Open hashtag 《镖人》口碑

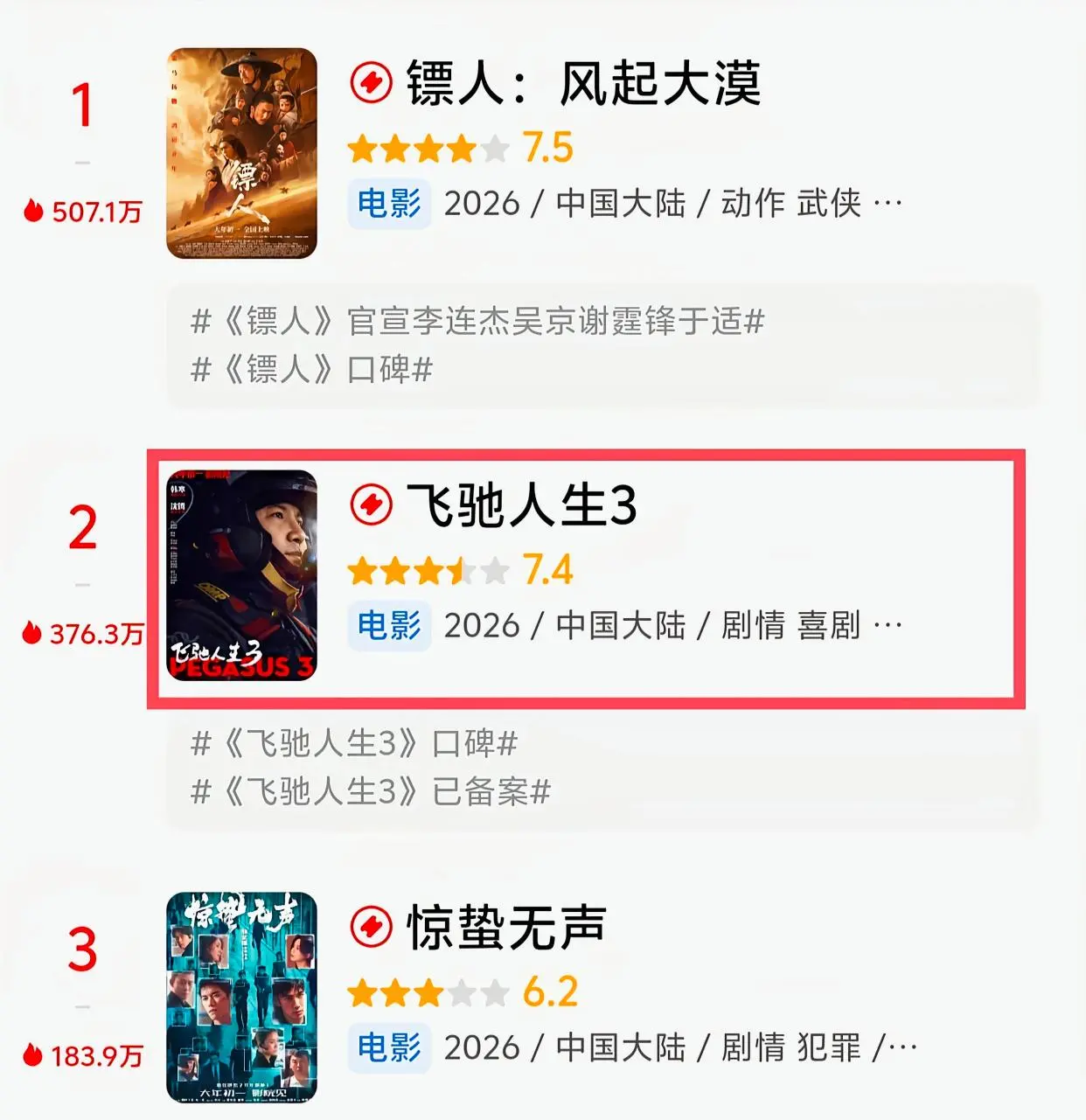point(312,370)
